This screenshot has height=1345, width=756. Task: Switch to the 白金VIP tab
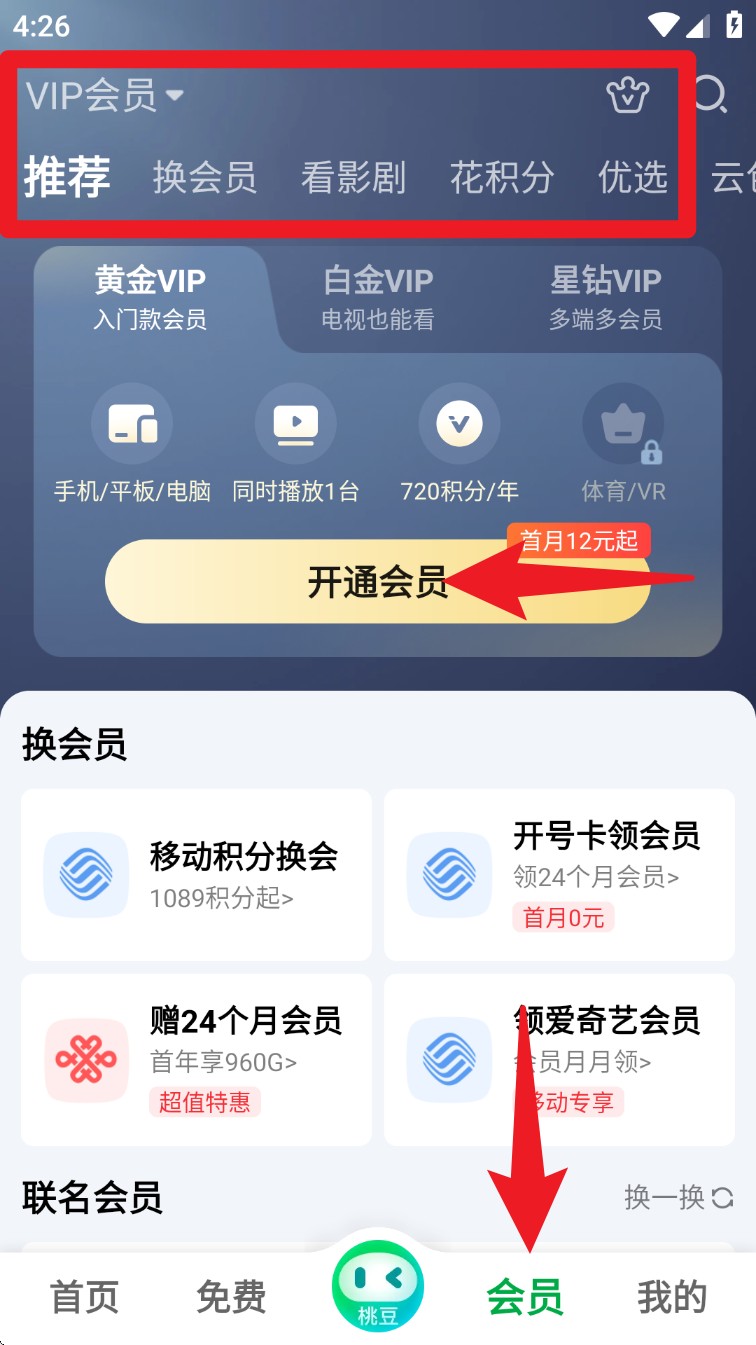(x=376, y=295)
